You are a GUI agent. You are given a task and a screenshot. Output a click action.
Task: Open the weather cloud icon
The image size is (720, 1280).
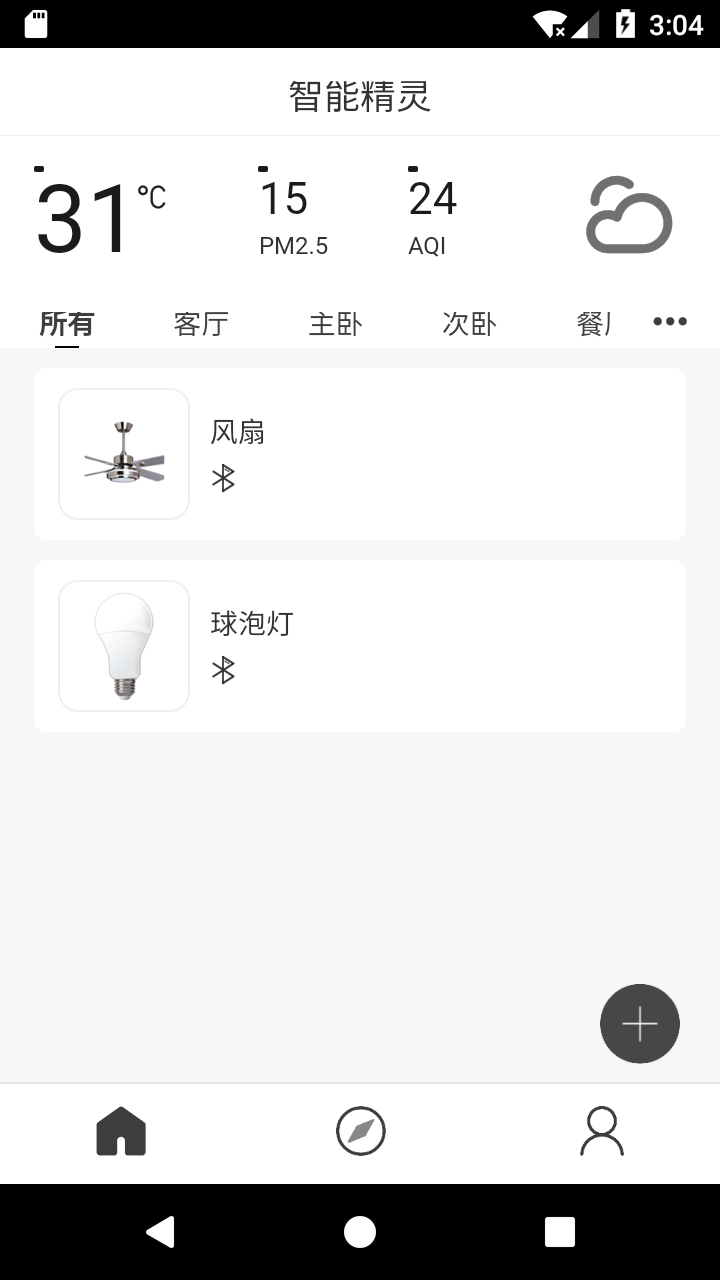(628, 213)
